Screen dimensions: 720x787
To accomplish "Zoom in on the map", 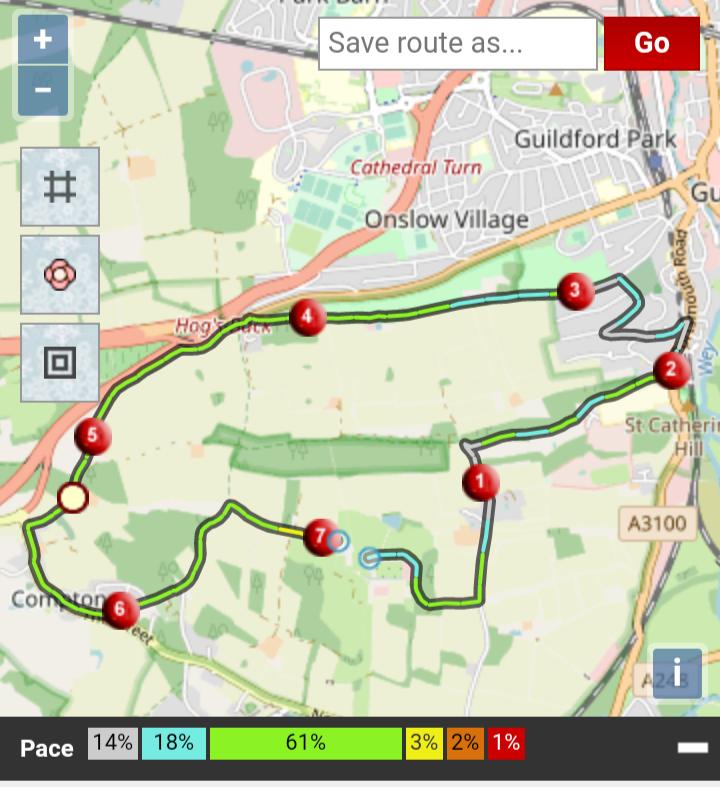I will click(x=43, y=41).
